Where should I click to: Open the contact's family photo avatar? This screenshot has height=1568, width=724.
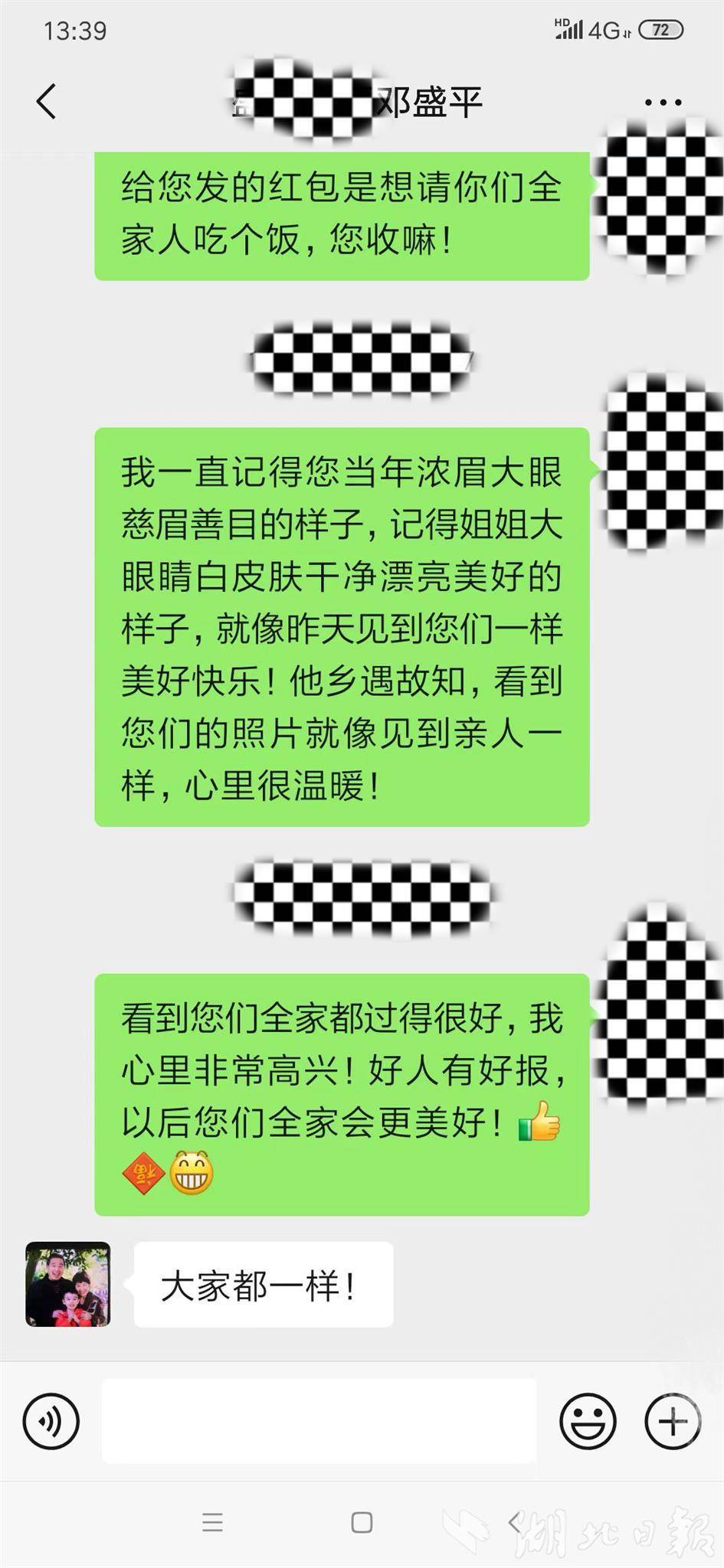(68, 1284)
